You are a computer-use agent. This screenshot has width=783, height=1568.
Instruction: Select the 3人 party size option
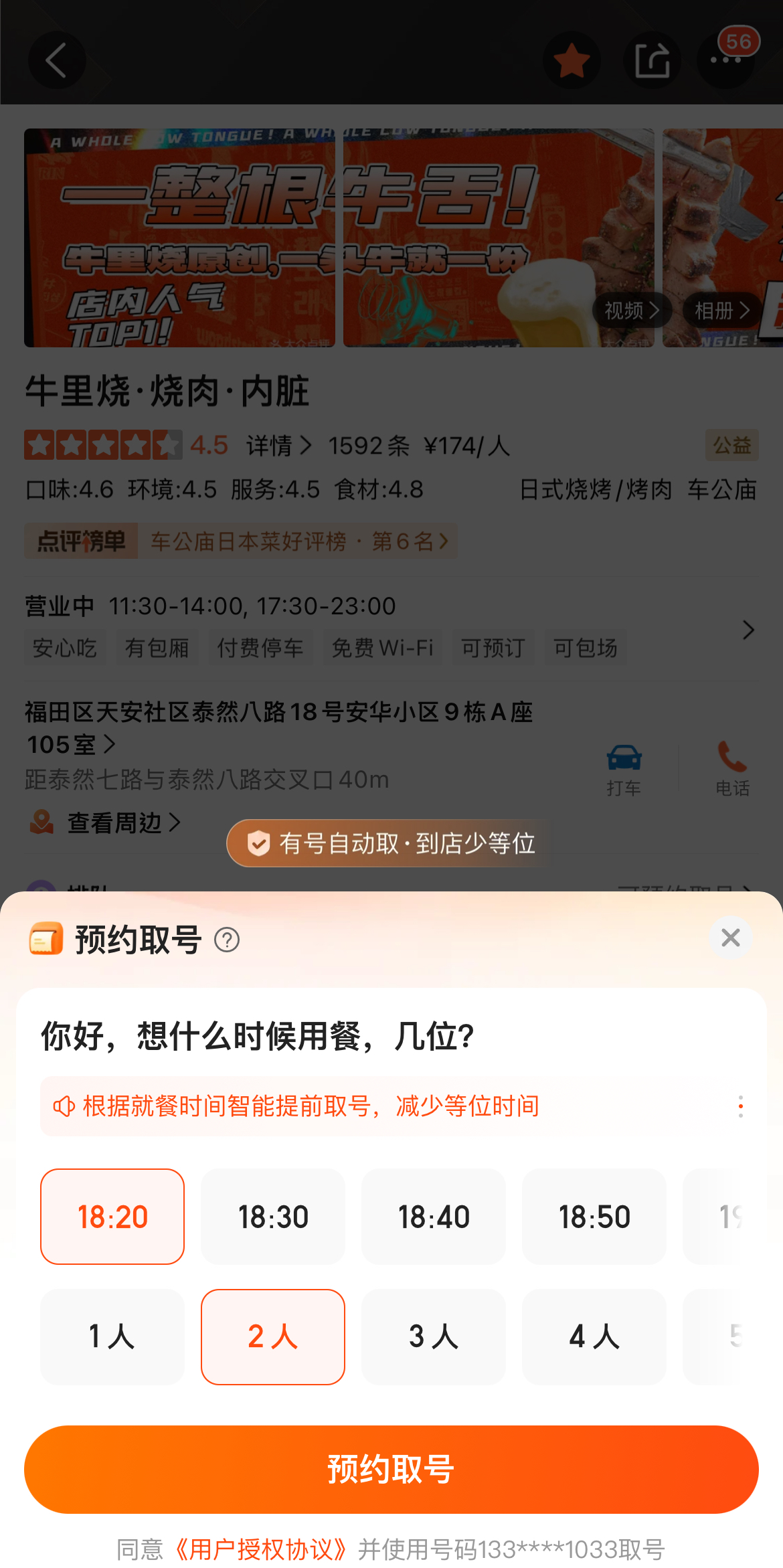tap(433, 1337)
